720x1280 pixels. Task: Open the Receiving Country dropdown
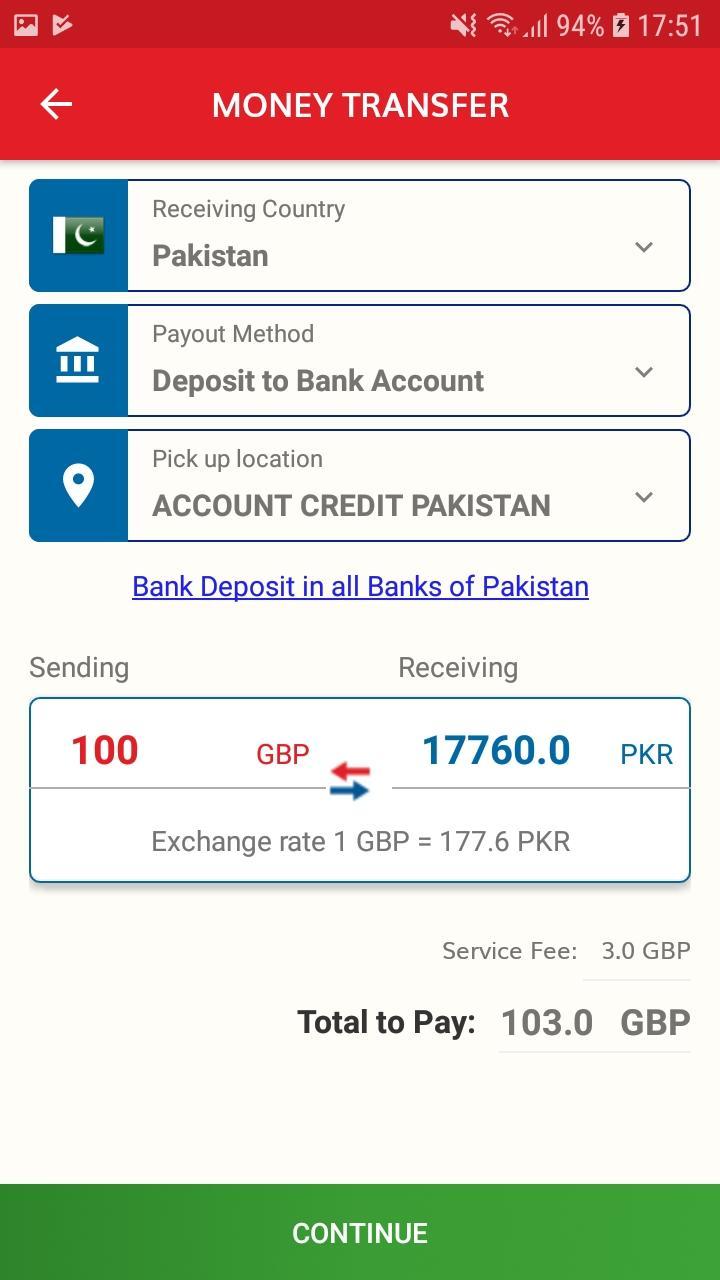[408, 236]
